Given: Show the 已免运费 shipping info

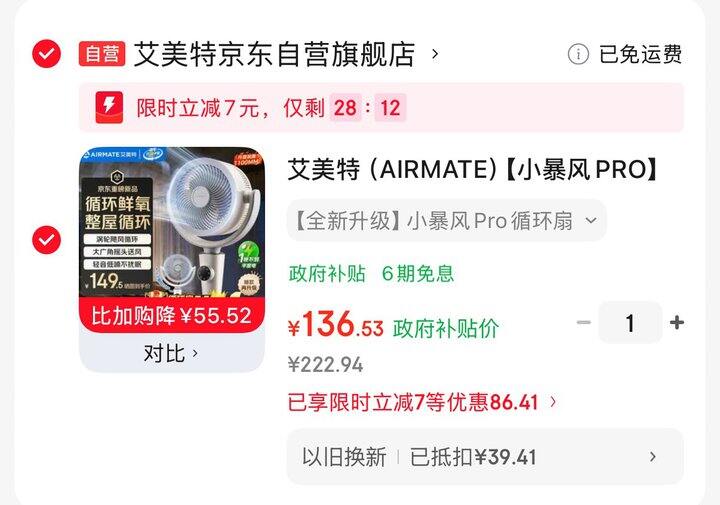Looking at the screenshot, I should tap(626, 54).
